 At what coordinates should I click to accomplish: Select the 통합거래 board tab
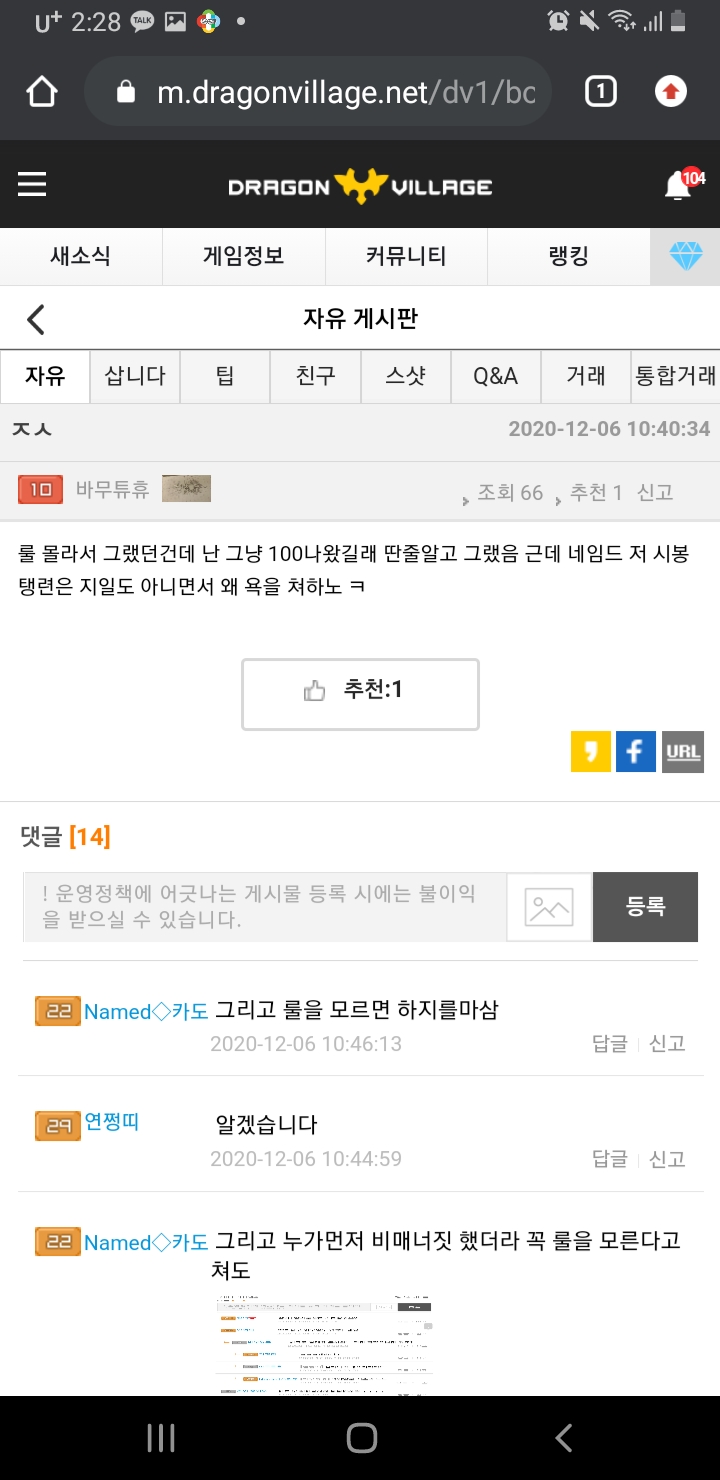[x=675, y=376]
